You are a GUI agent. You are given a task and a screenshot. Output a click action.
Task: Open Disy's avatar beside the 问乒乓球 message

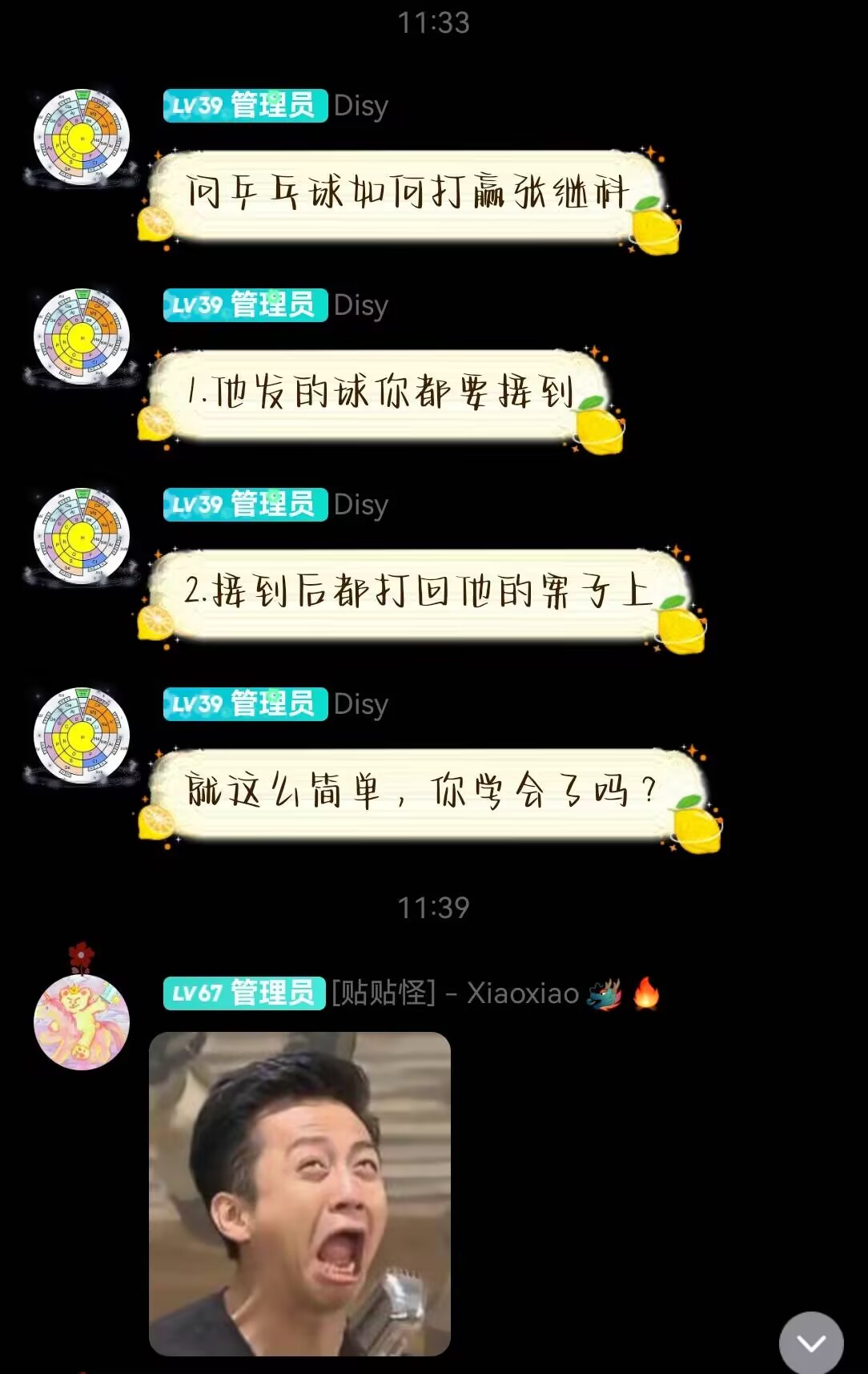tap(82, 138)
